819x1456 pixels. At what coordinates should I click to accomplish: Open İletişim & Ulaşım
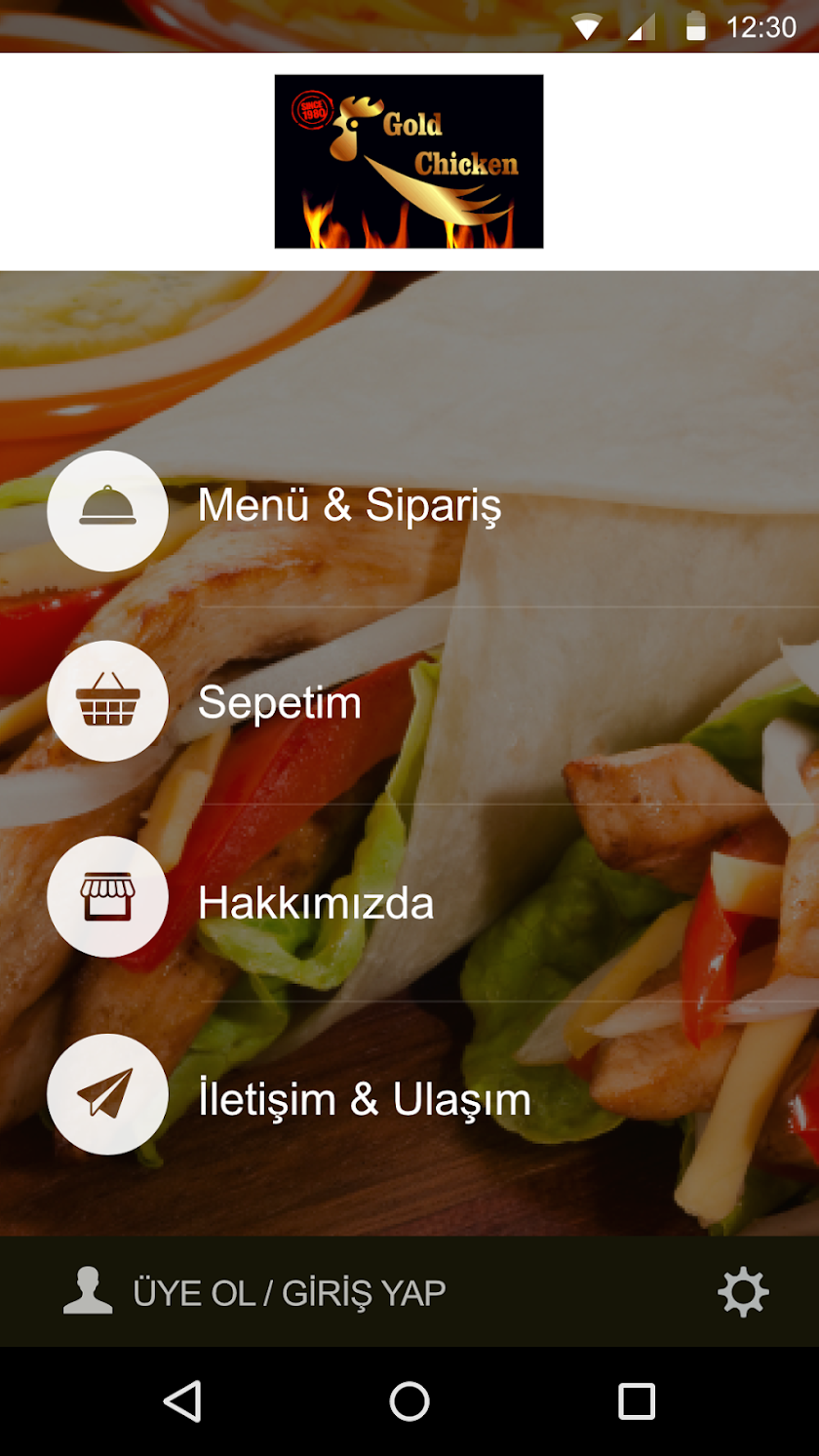pyautogui.click(x=364, y=1099)
